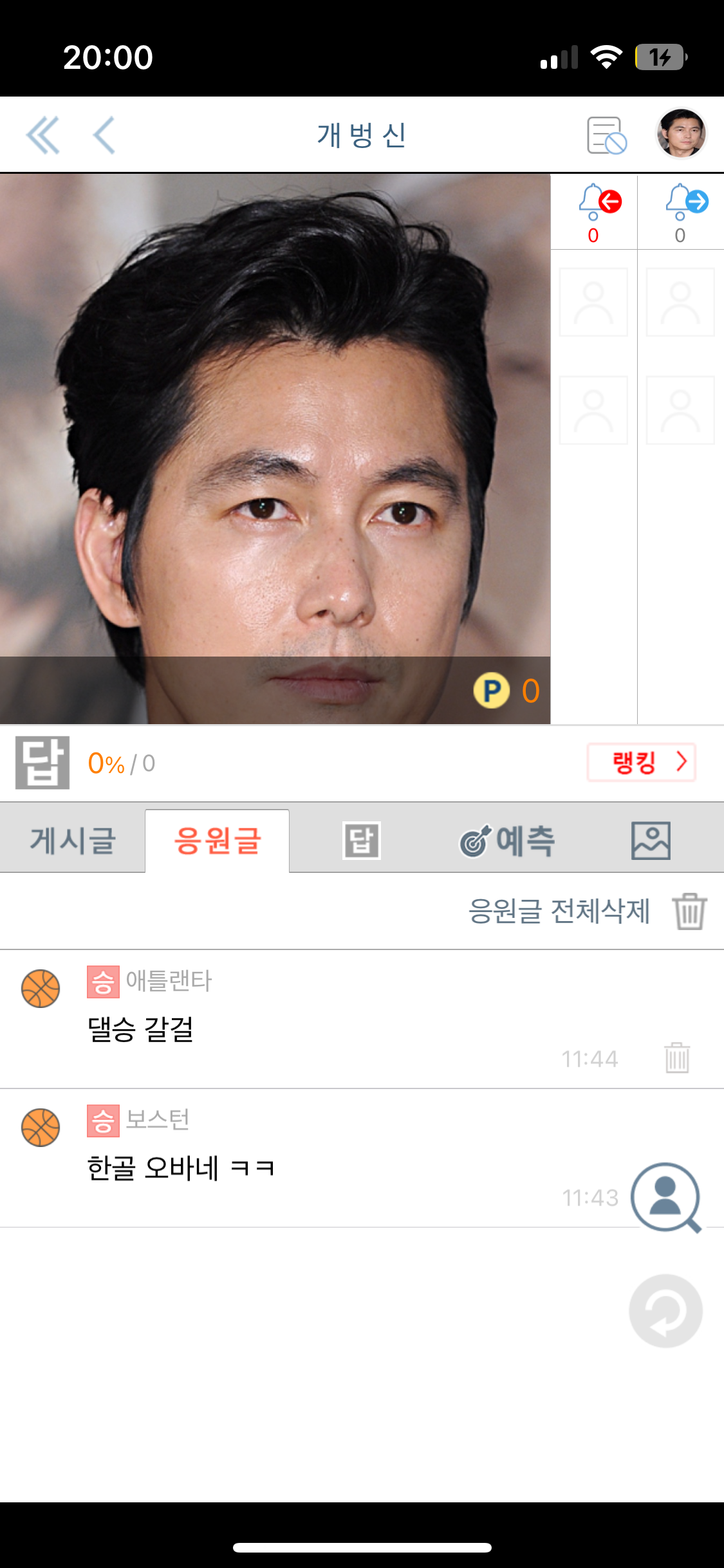Tap the double-chevron back icon

(43, 135)
